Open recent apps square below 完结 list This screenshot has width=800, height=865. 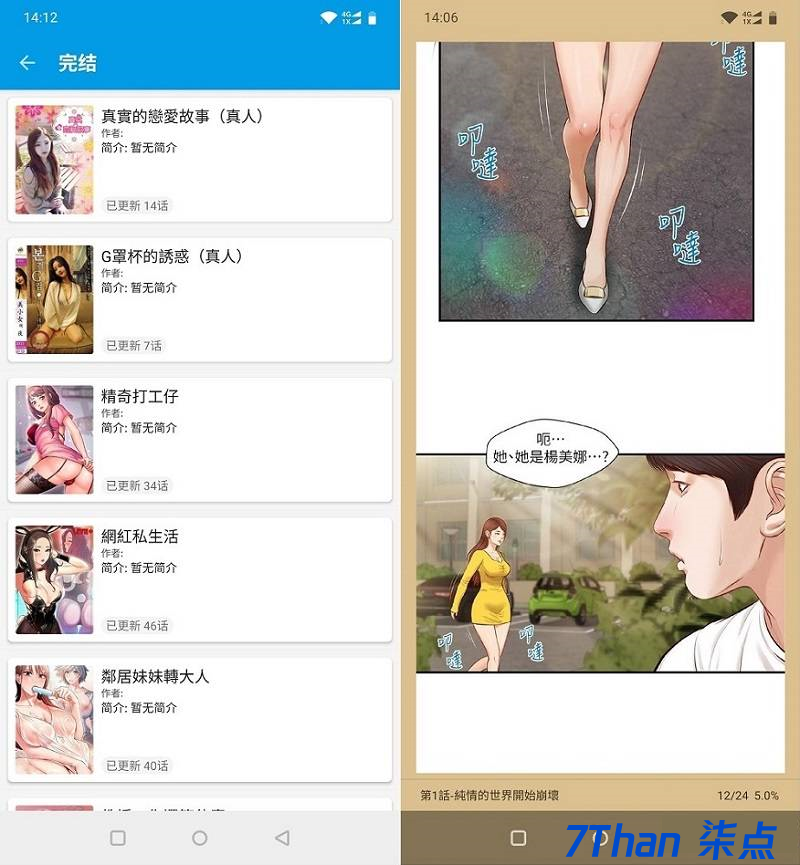pyautogui.click(x=118, y=838)
